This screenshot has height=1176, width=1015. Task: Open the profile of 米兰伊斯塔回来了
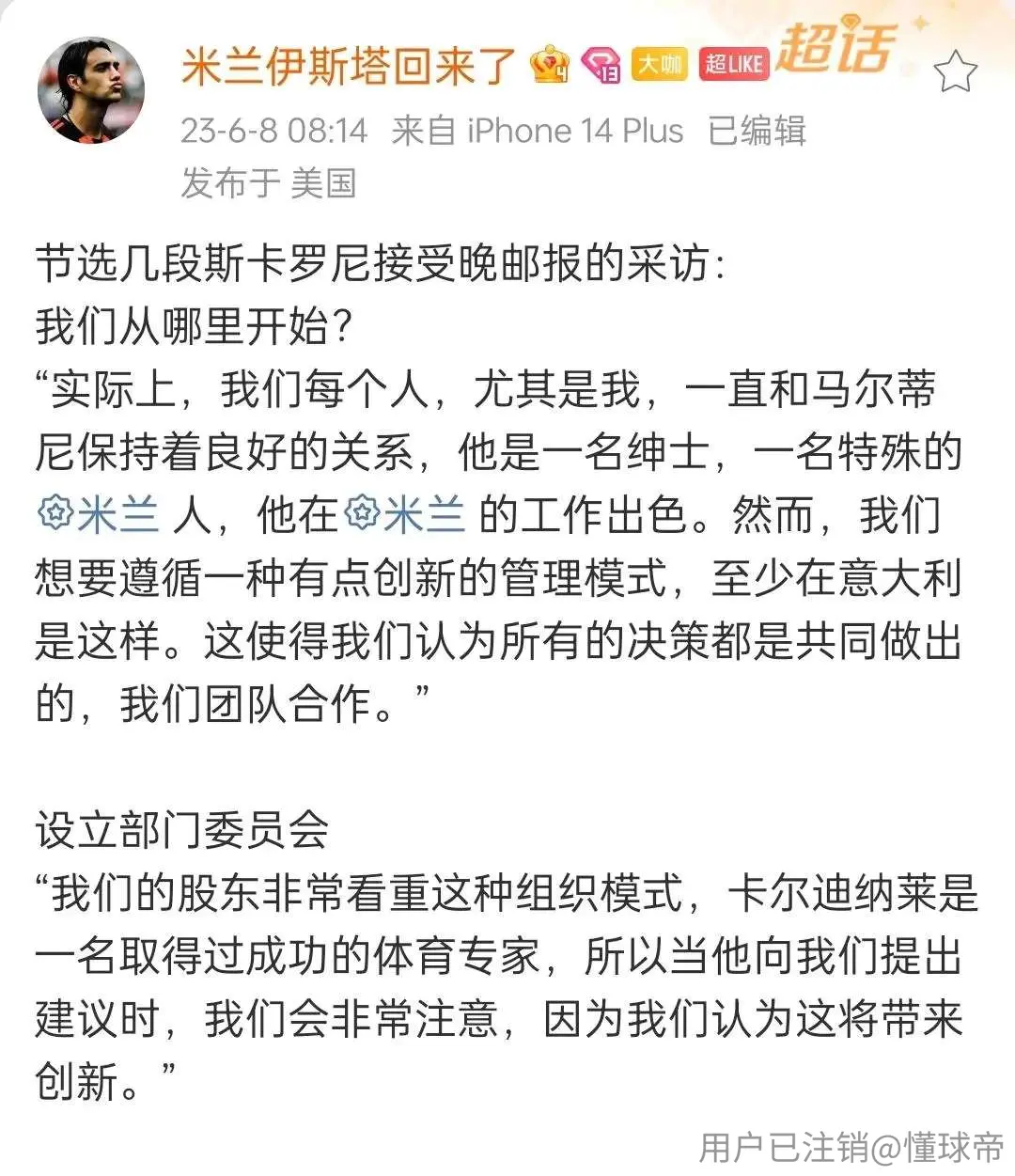coord(349,65)
